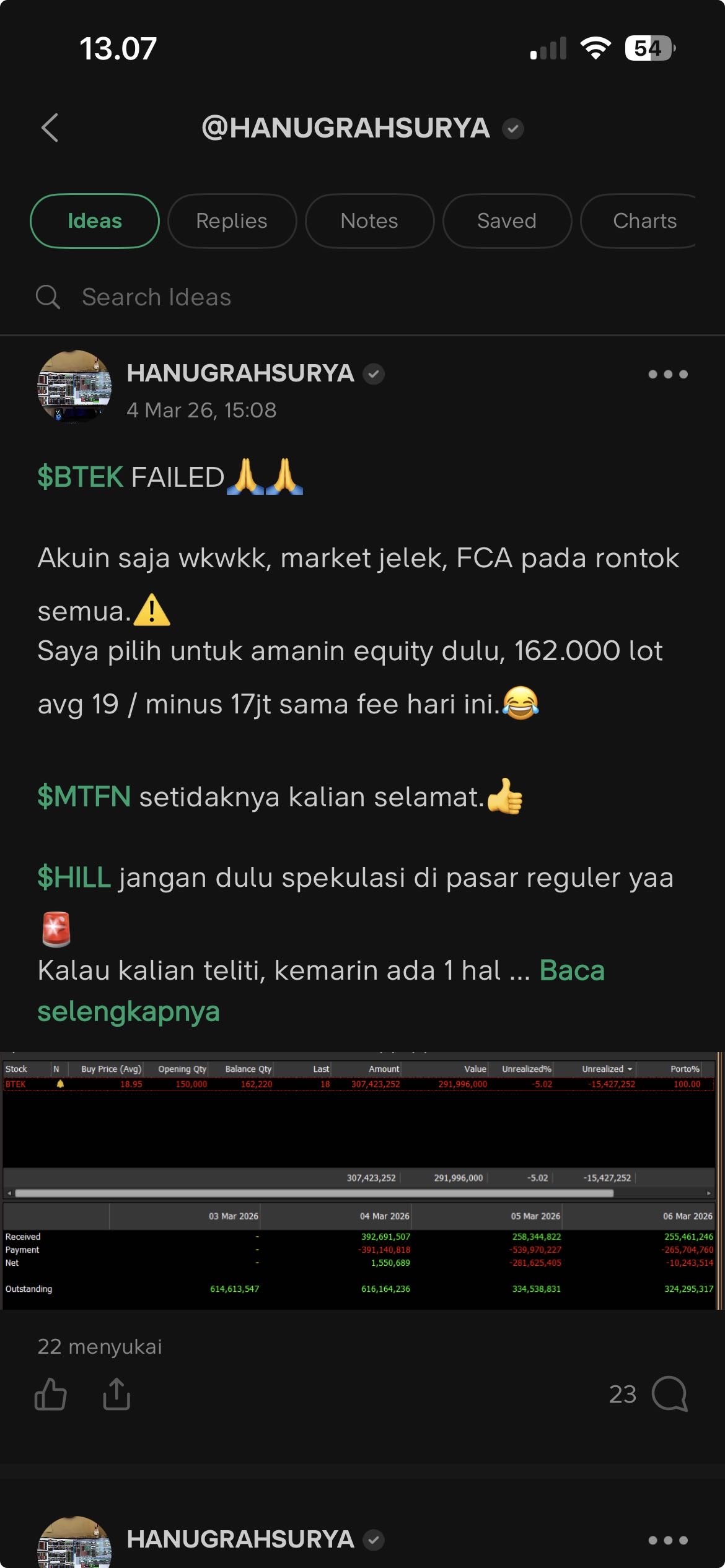
Task: View who liked via 22 menyukai
Action: click(x=100, y=1346)
